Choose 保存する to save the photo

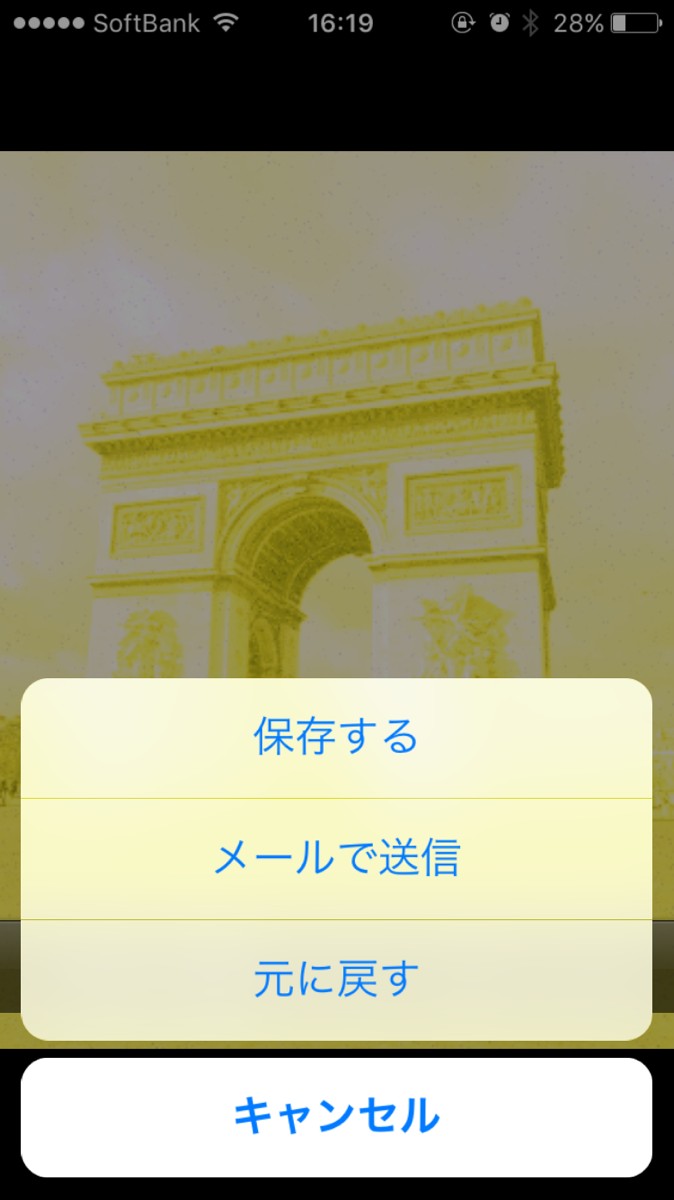tap(336, 738)
